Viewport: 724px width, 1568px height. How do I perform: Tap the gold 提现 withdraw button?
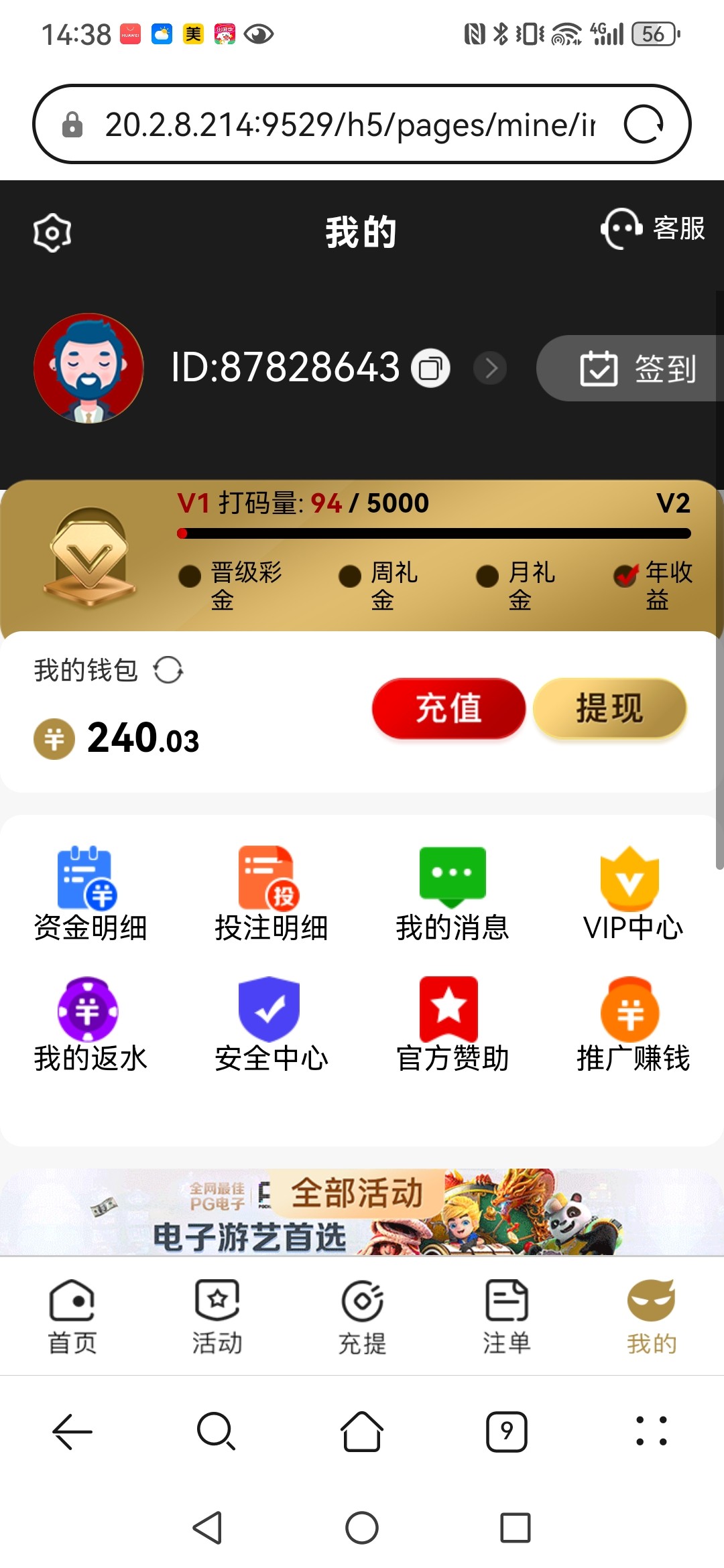click(x=609, y=708)
